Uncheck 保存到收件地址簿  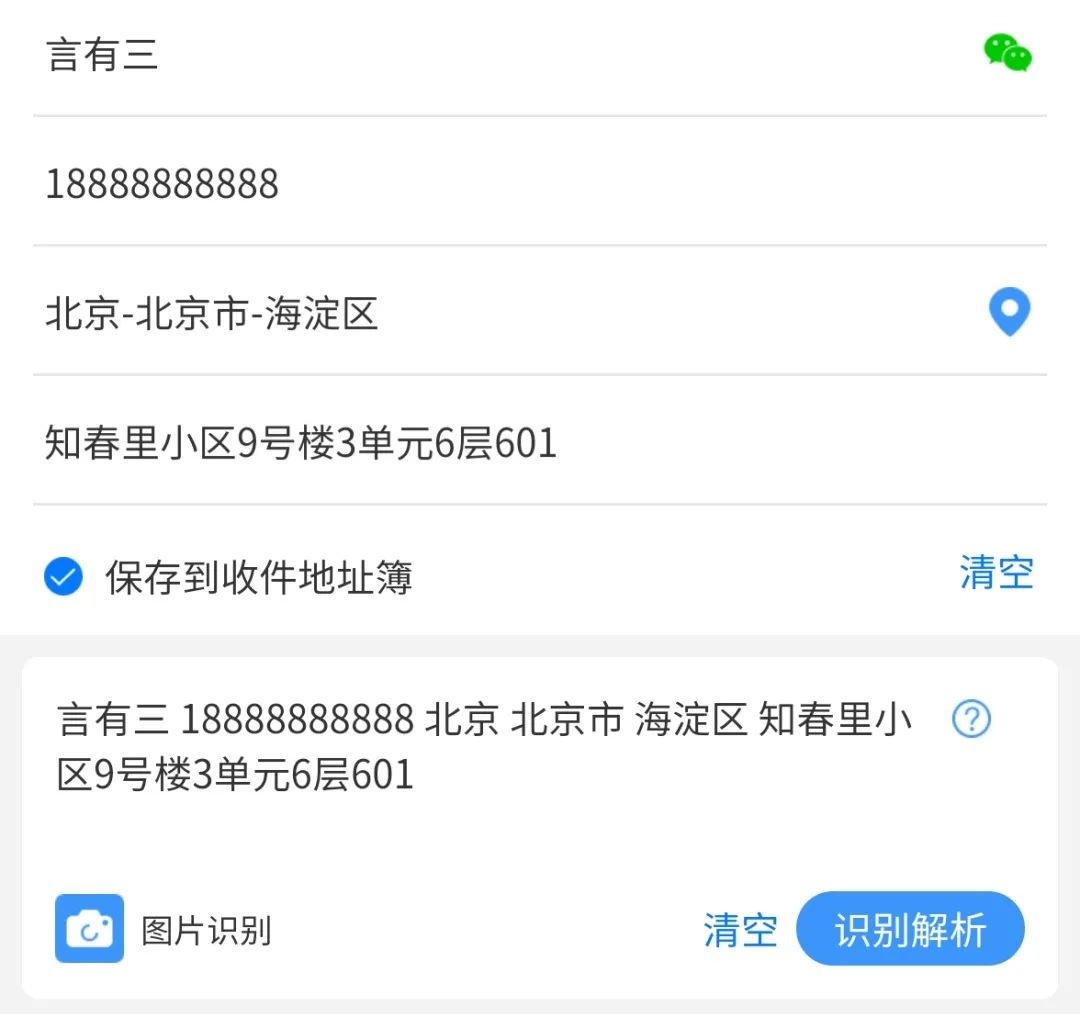[63, 577]
